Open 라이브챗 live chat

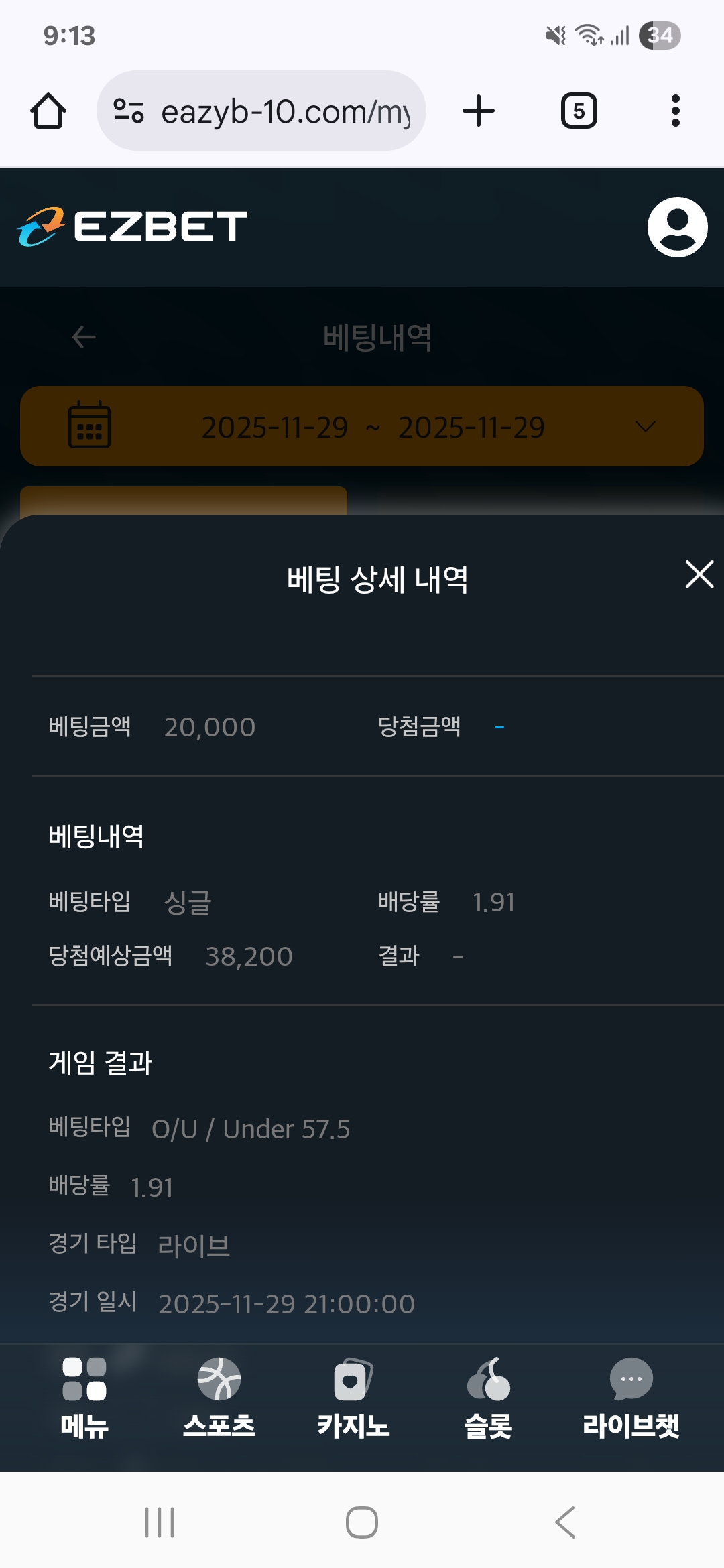pos(630,1397)
